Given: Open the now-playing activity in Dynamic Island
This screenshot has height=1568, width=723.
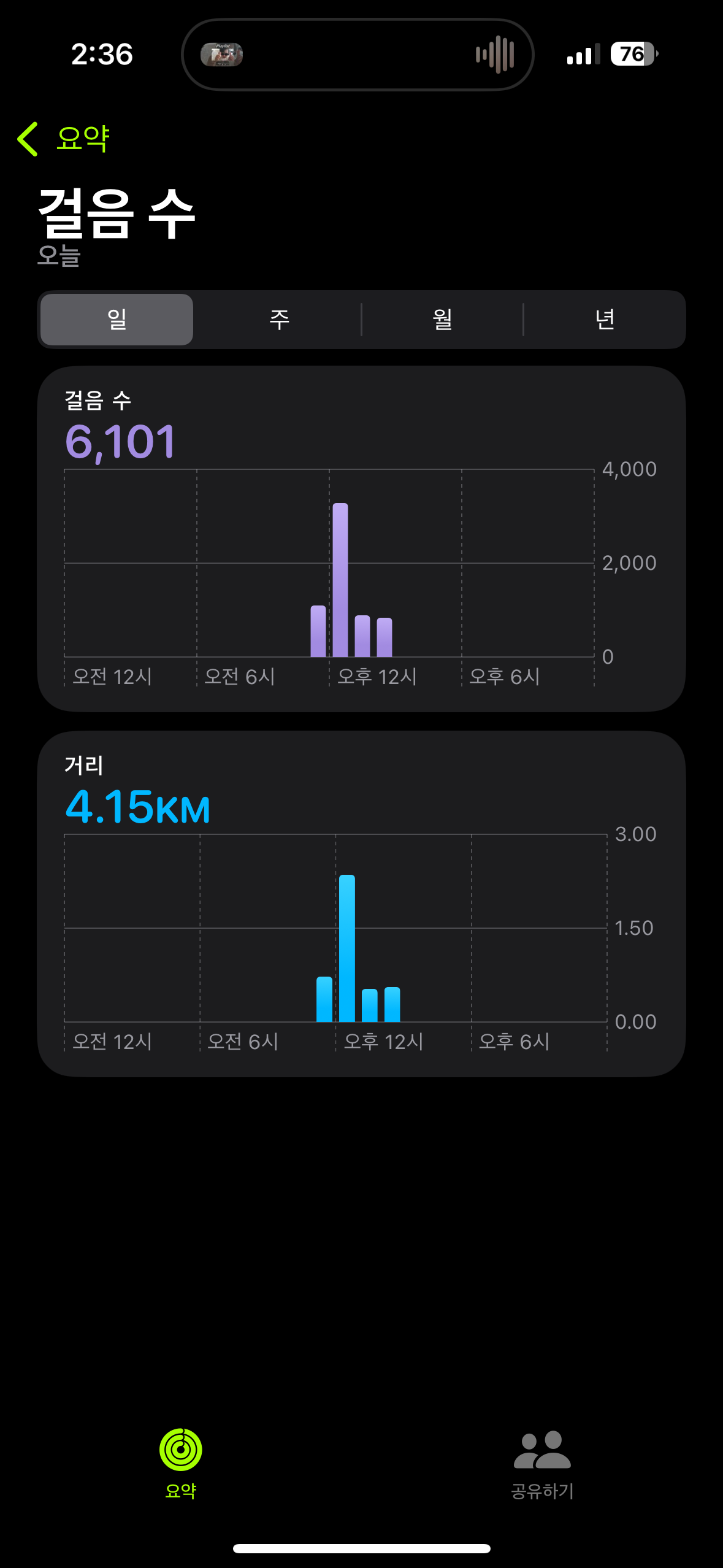Looking at the screenshot, I should (358, 55).
